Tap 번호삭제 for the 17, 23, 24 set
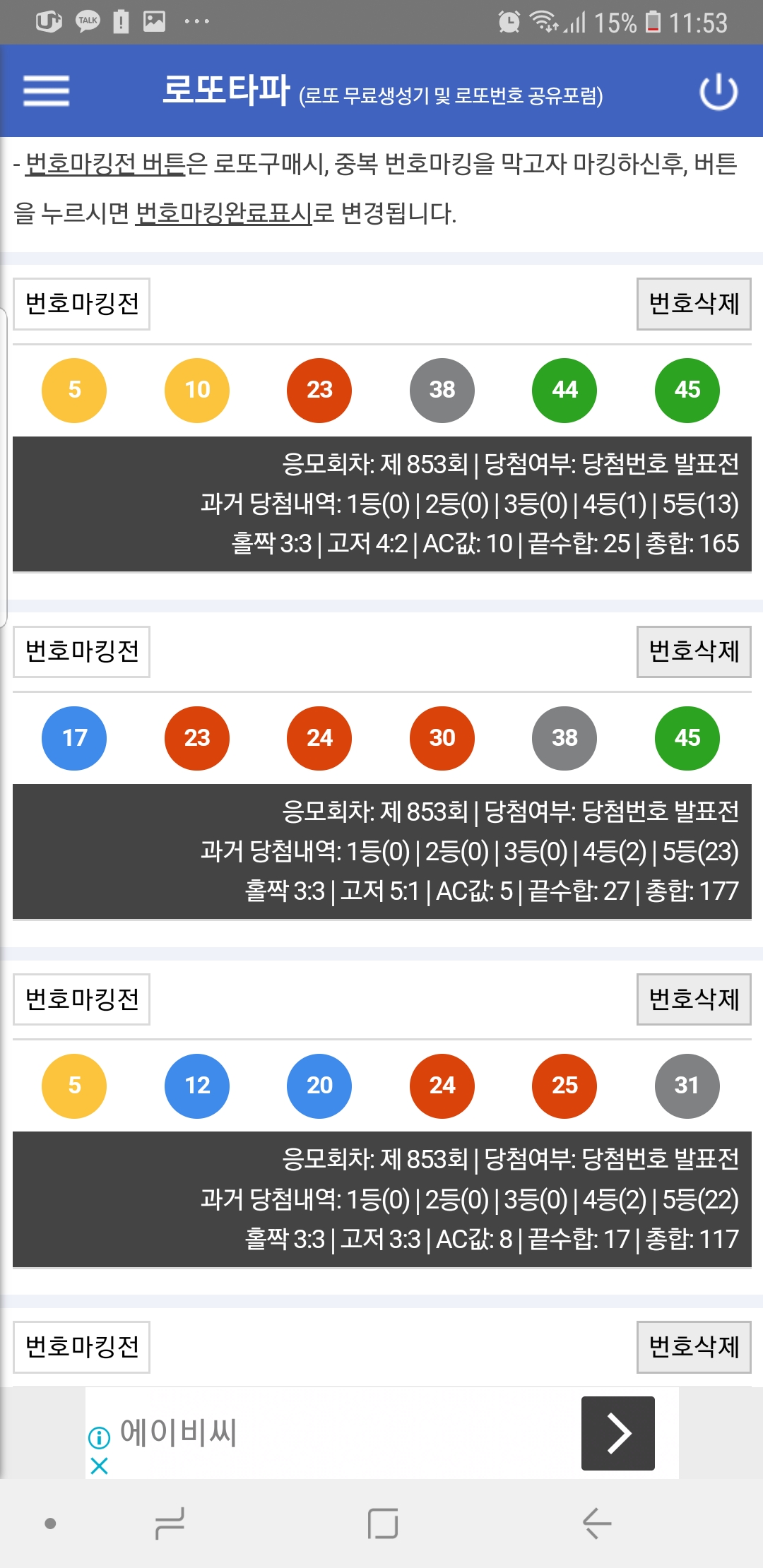This screenshot has width=763, height=1568. [x=693, y=651]
